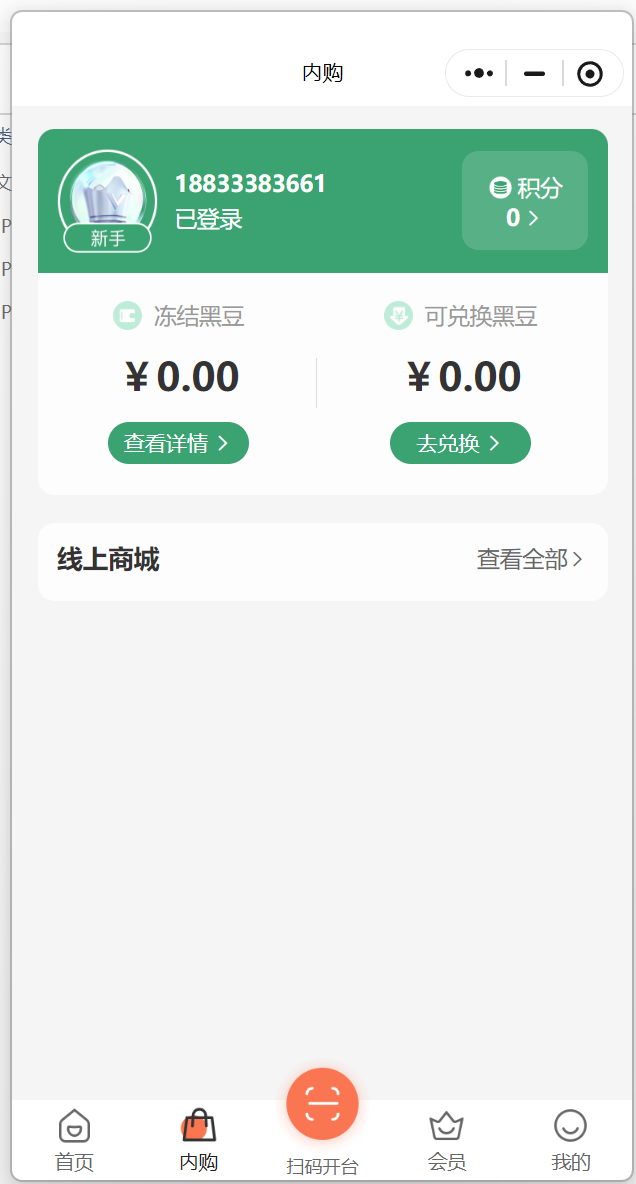Open the 积分 points card
Screen dimensions: 636x1184
pos(525,201)
